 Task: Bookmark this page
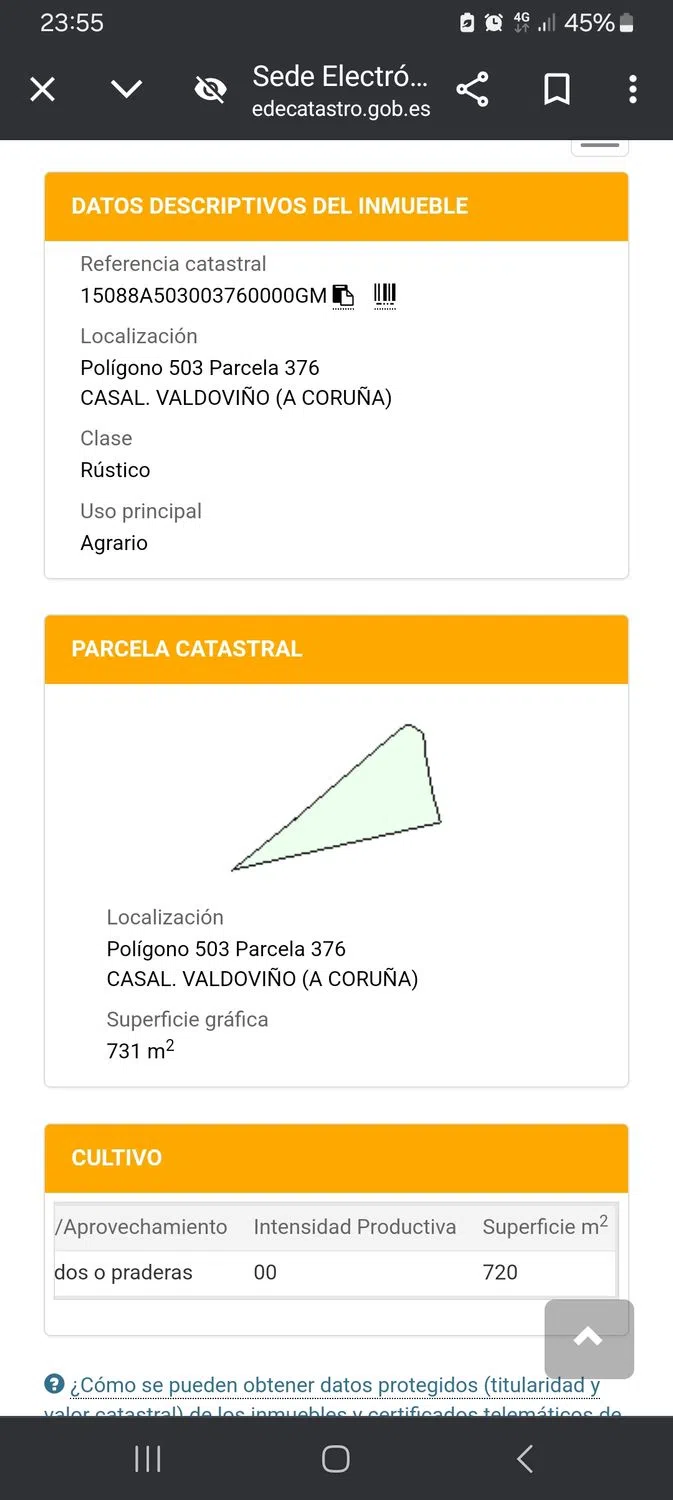coord(557,90)
